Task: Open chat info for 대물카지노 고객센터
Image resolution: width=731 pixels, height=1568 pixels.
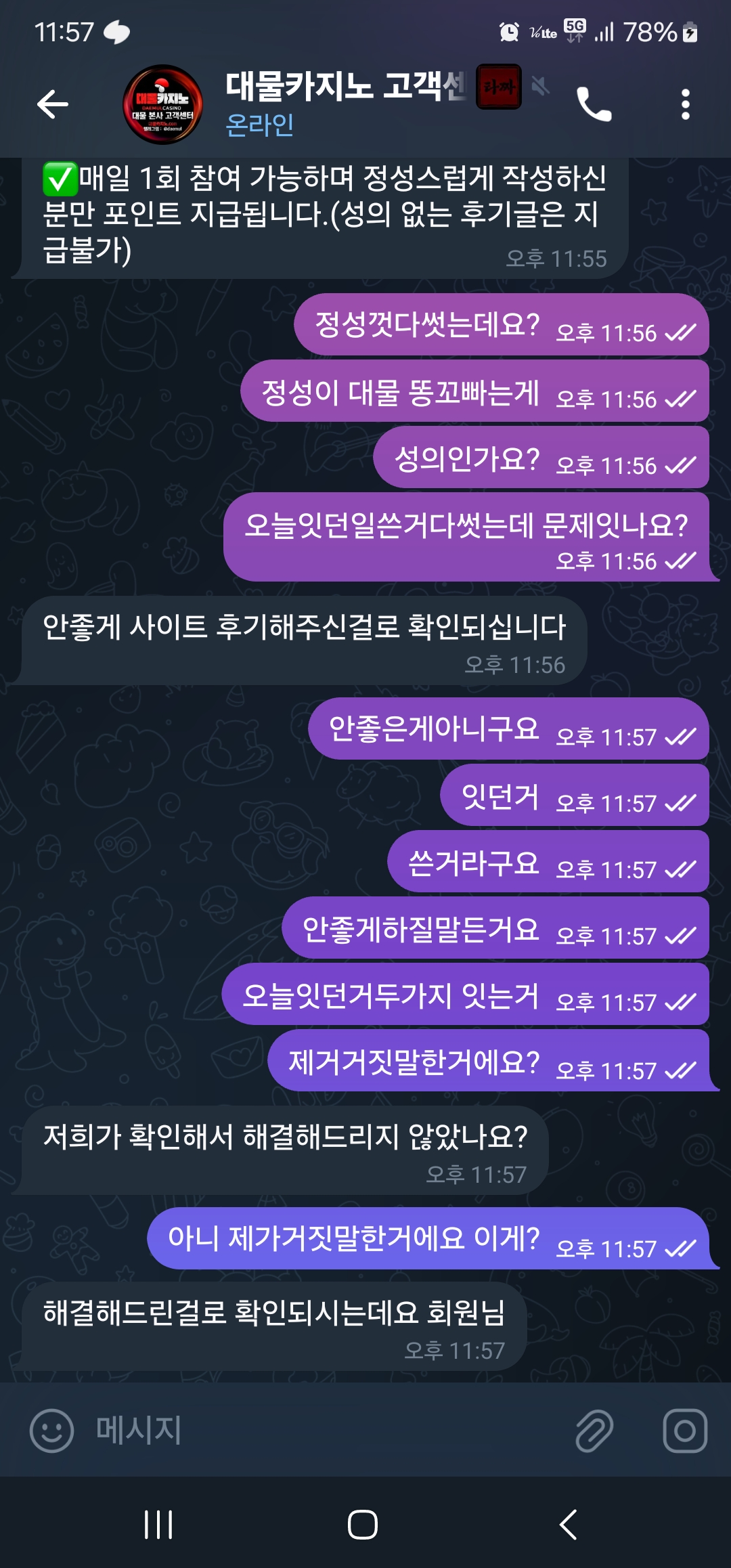Action: (345, 103)
